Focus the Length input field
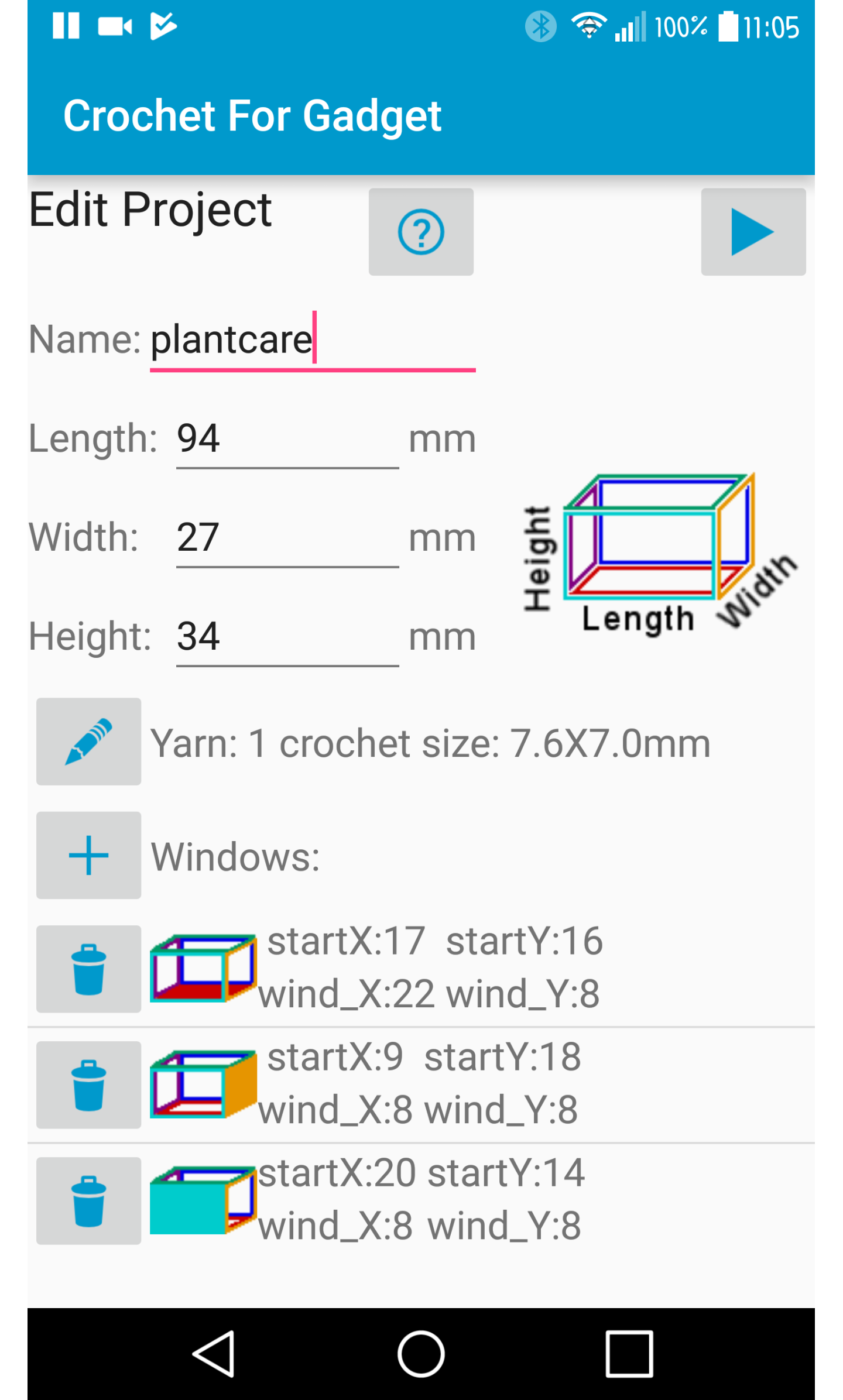The height and width of the screenshot is (1400, 843). pos(287,439)
